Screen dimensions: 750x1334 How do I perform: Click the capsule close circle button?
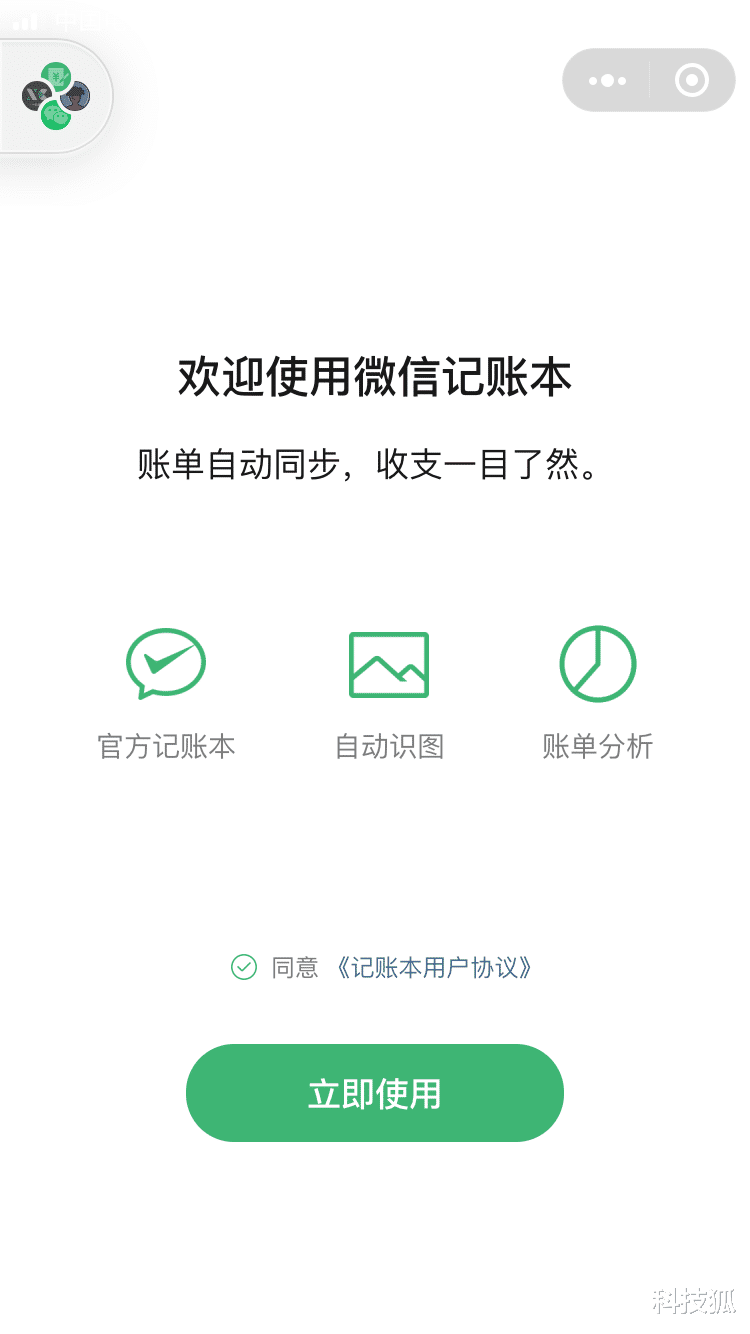pyautogui.click(x=691, y=80)
